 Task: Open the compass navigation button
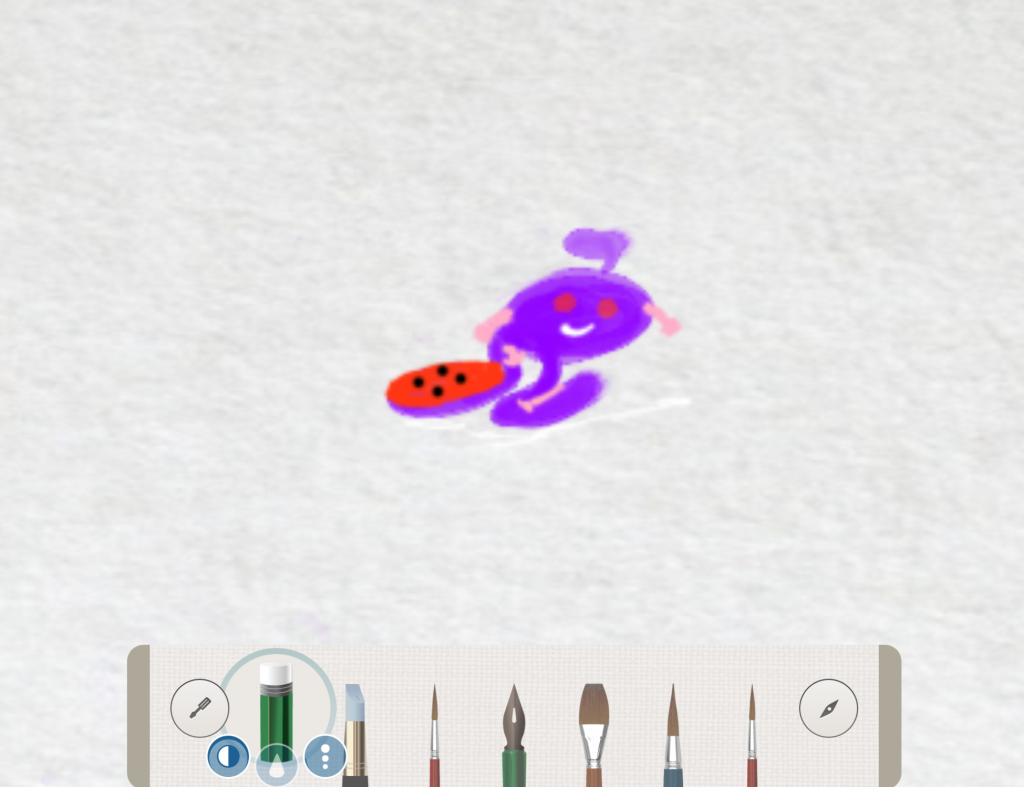point(828,708)
